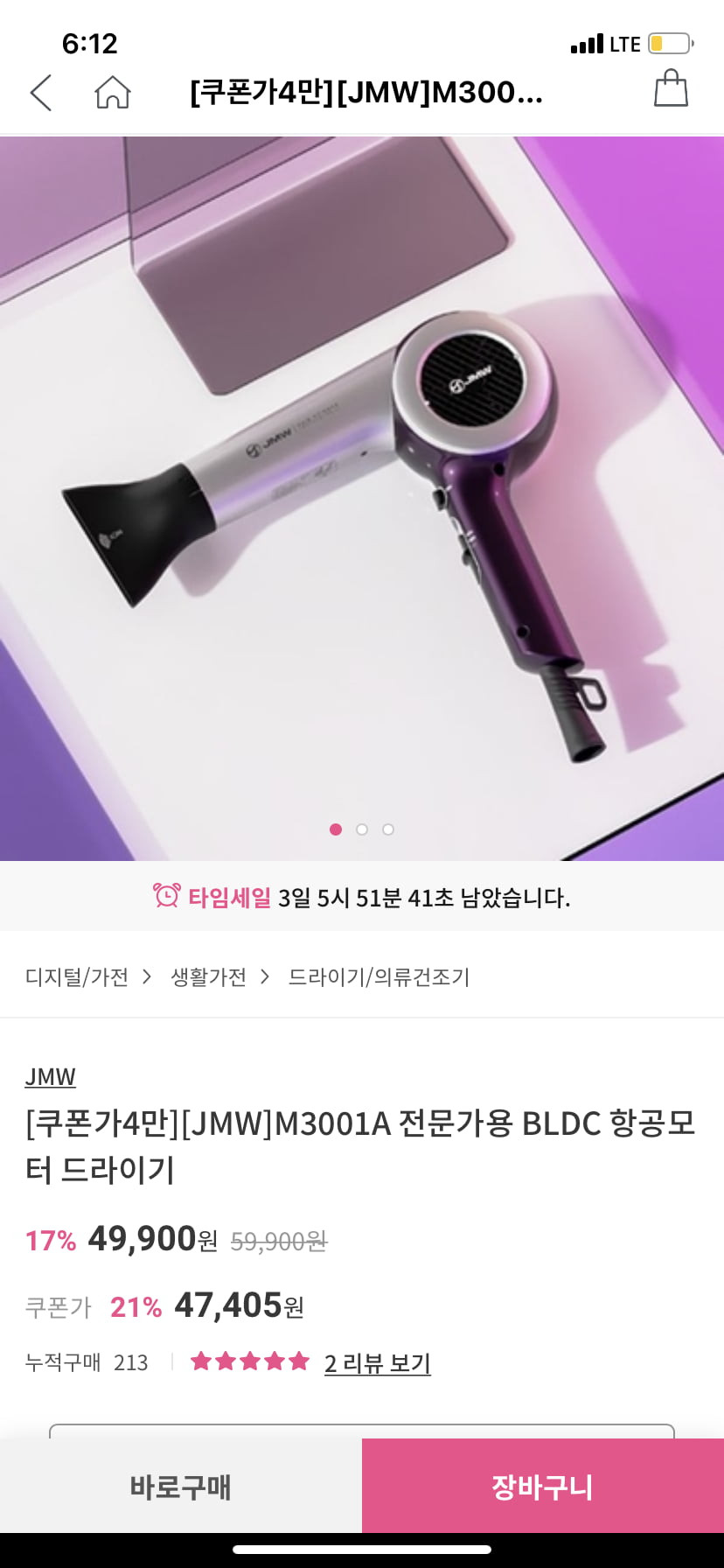Open the JMW brand link
The height and width of the screenshot is (1568, 724).
tap(50, 1077)
